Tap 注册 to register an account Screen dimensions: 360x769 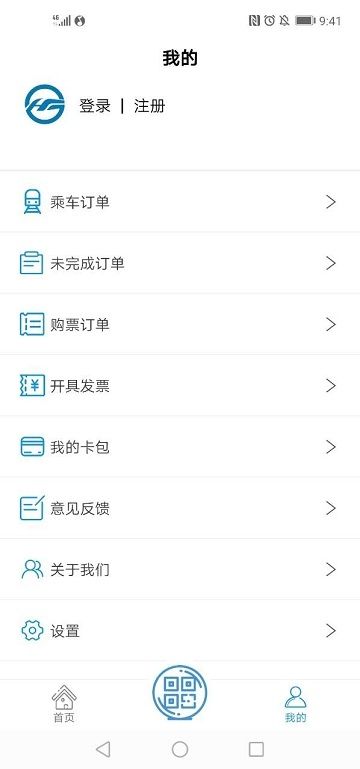click(150, 106)
